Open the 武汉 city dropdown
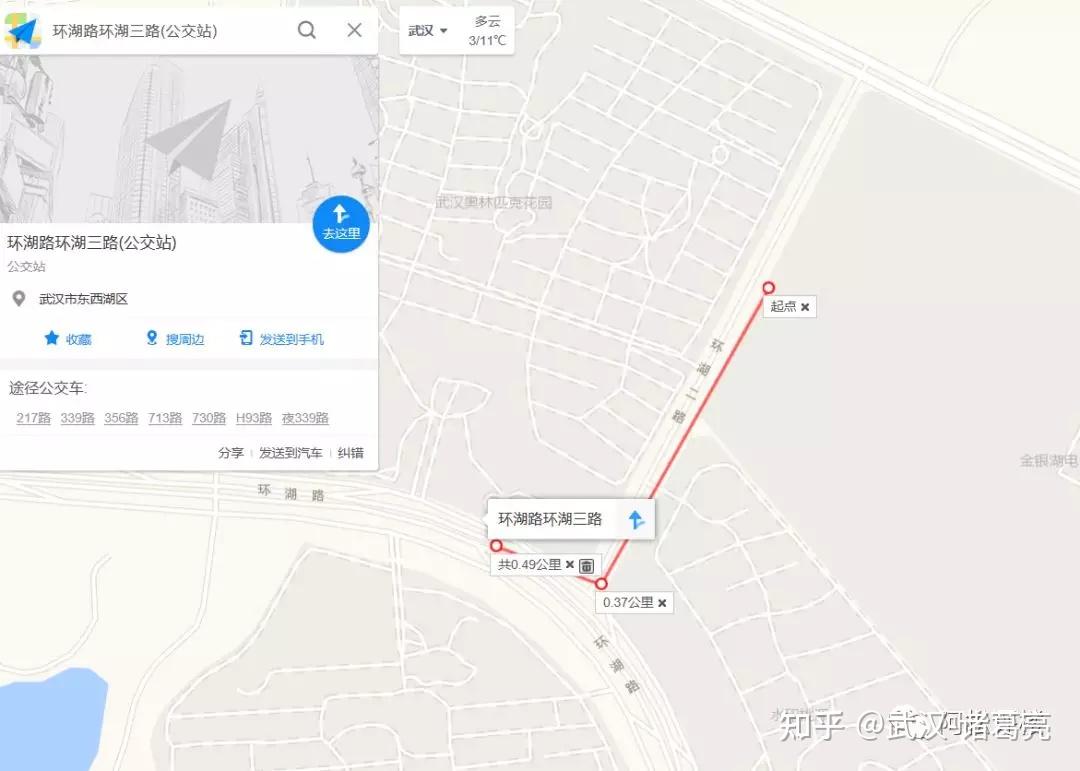 428,31
